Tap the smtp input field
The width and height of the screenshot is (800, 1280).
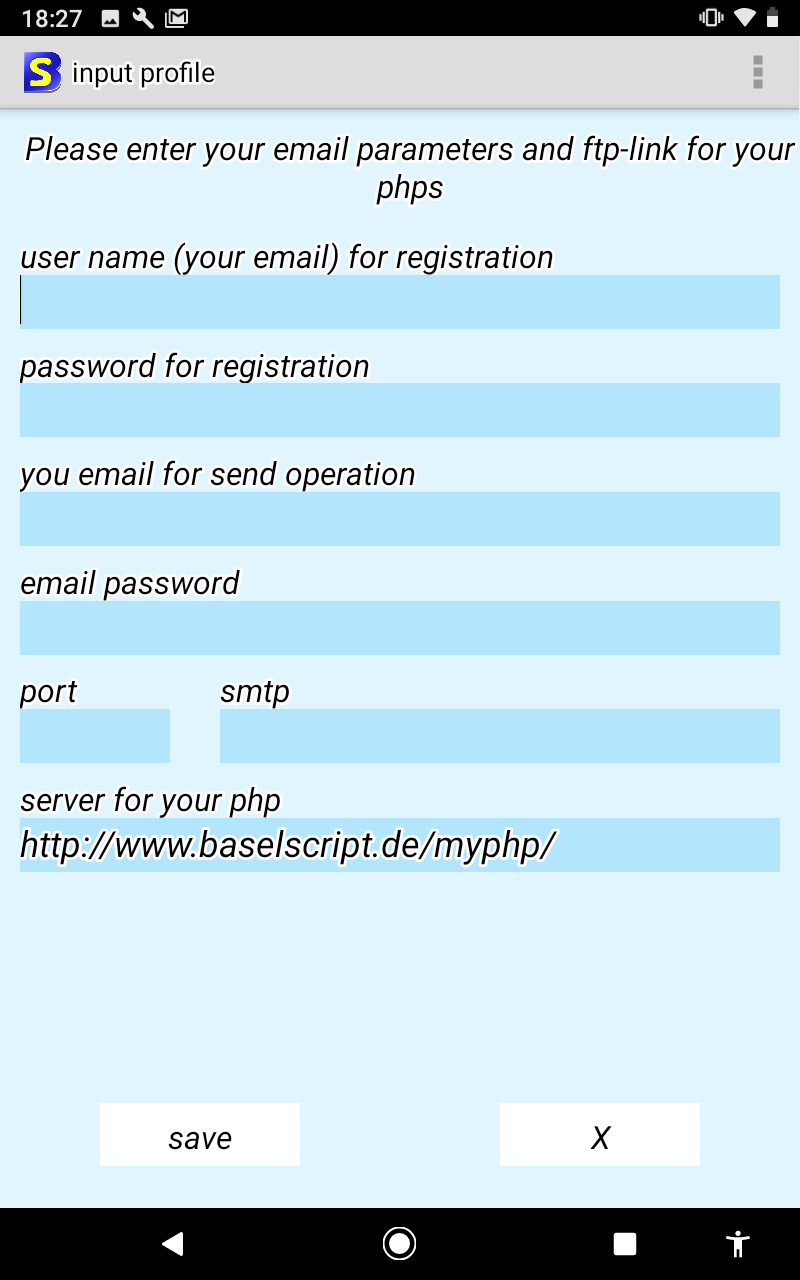click(500, 736)
